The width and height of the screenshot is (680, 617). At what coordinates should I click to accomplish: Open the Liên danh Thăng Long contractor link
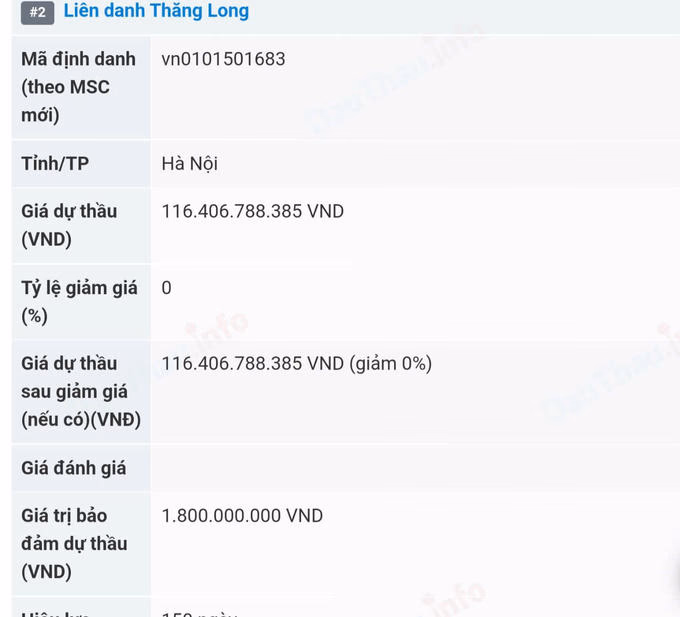tap(156, 12)
